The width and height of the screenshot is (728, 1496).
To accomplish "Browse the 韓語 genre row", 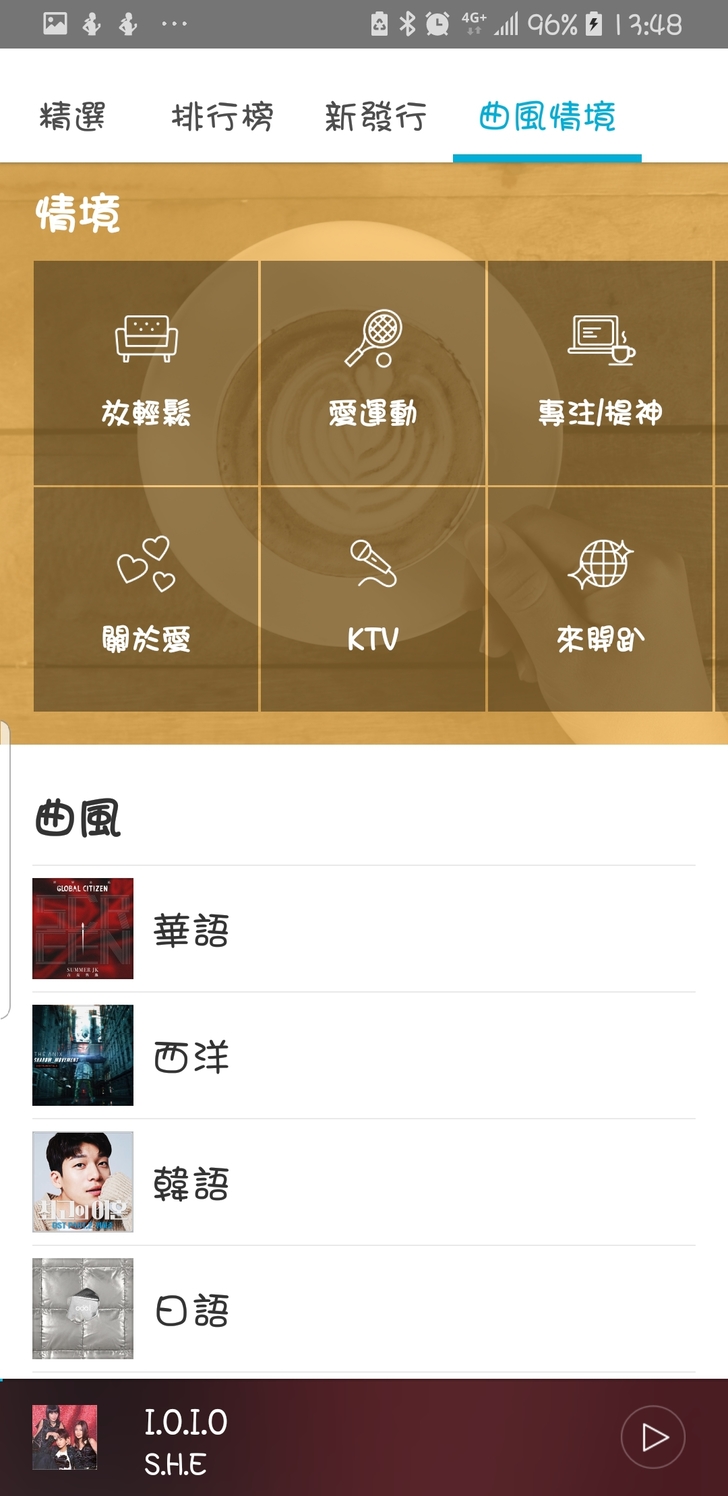I will tap(364, 1182).
